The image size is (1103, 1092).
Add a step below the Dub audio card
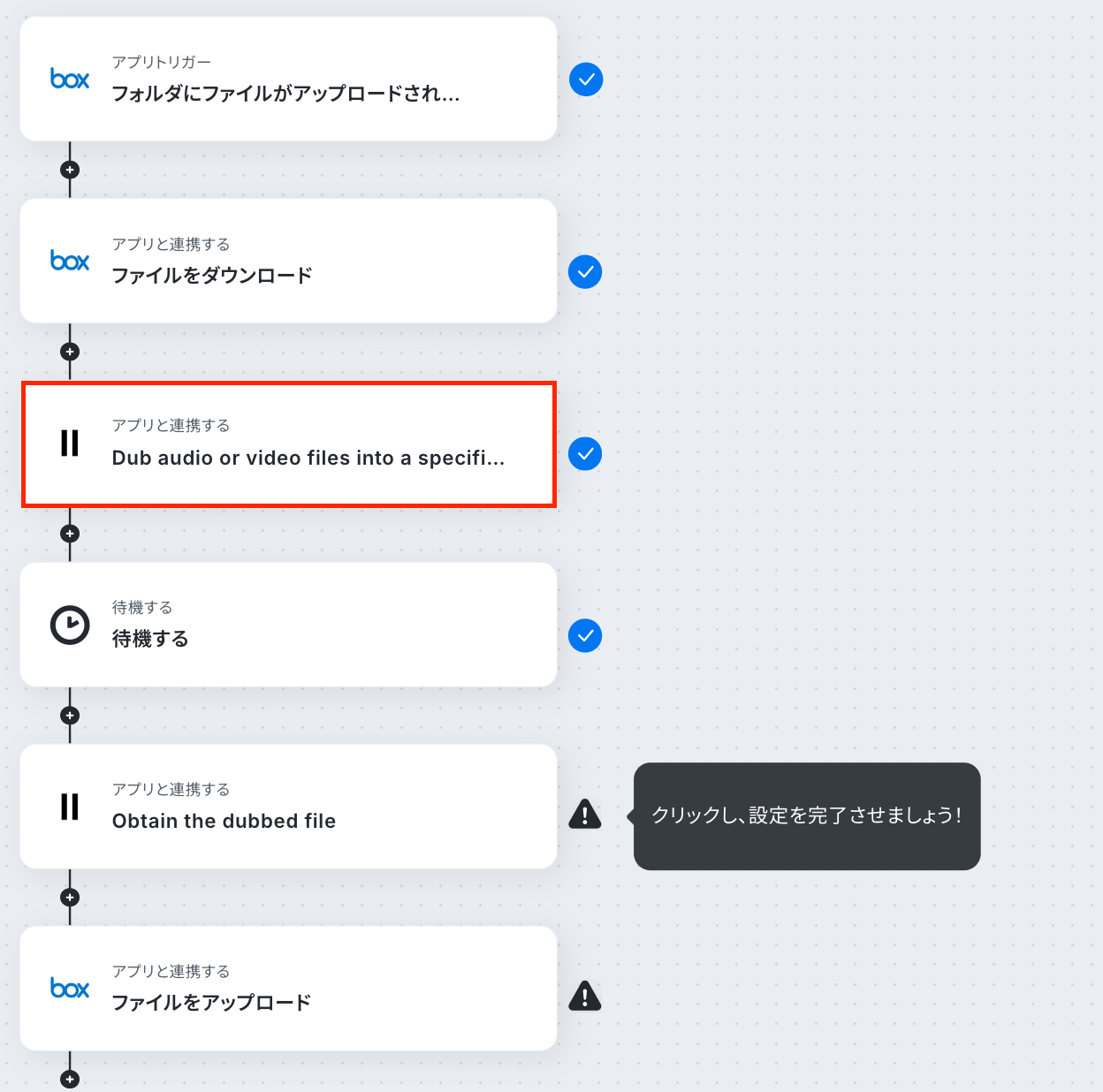(70, 534)
